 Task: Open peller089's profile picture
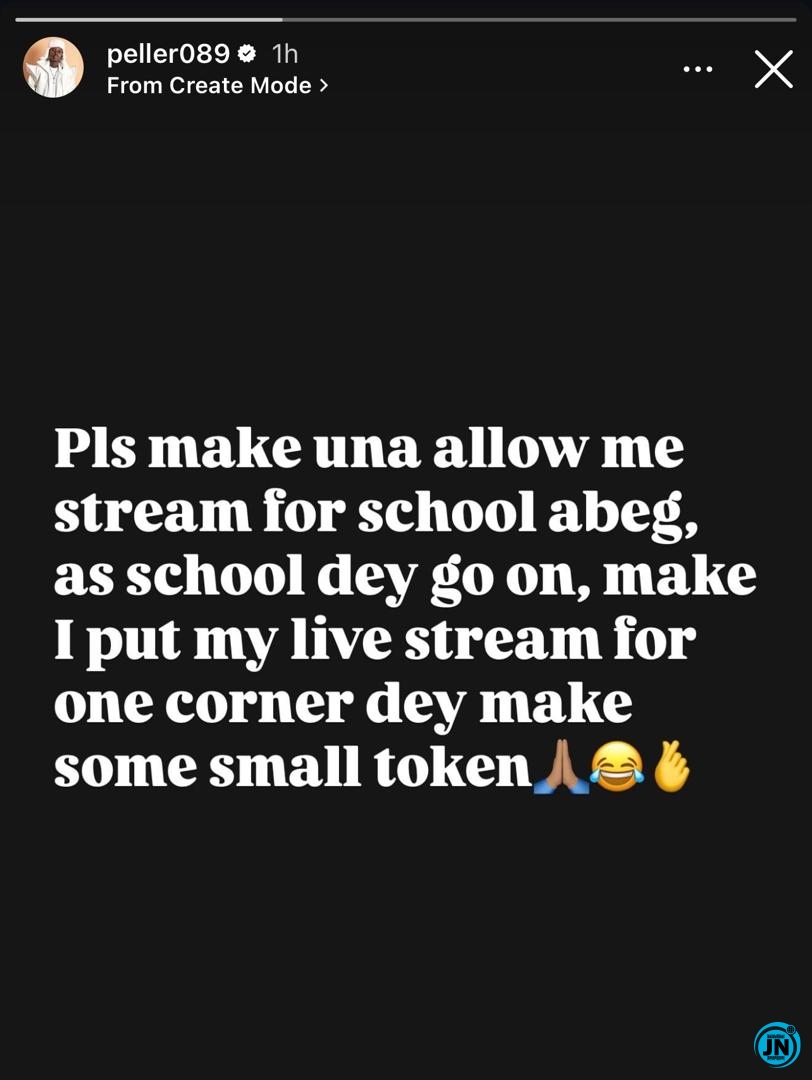(53, 68)
